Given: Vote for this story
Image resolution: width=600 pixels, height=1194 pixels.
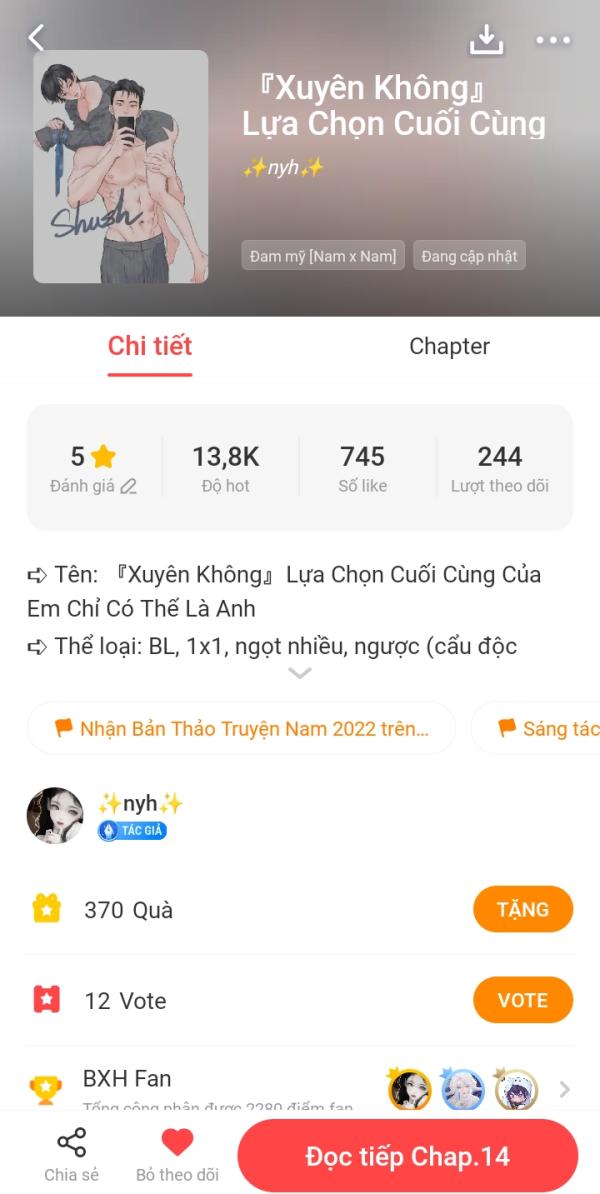Looking at the screenshot, I should tap(523, 1000).
